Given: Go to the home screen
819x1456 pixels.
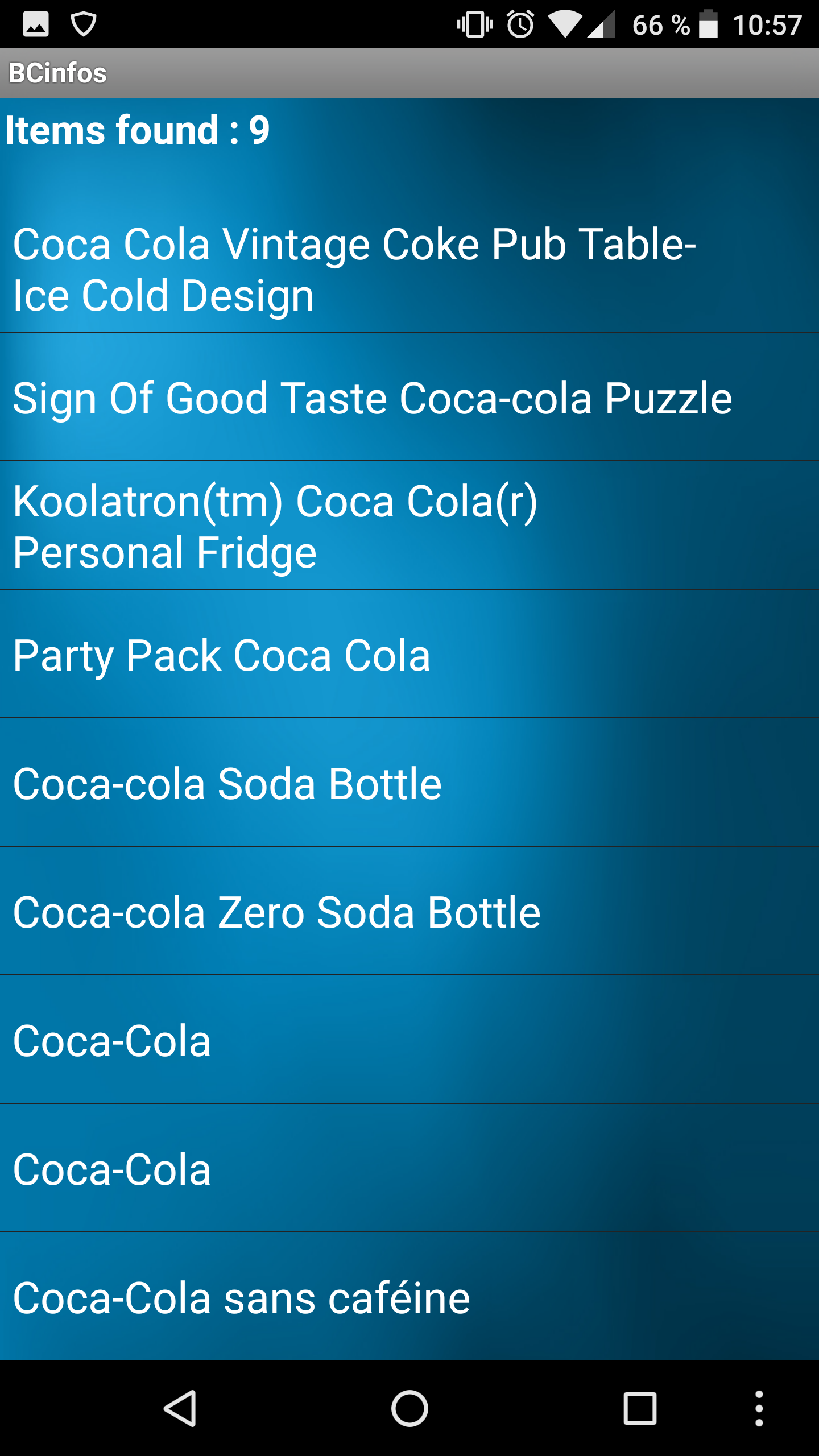Looking at the screenshot, I should (409, 1409).
